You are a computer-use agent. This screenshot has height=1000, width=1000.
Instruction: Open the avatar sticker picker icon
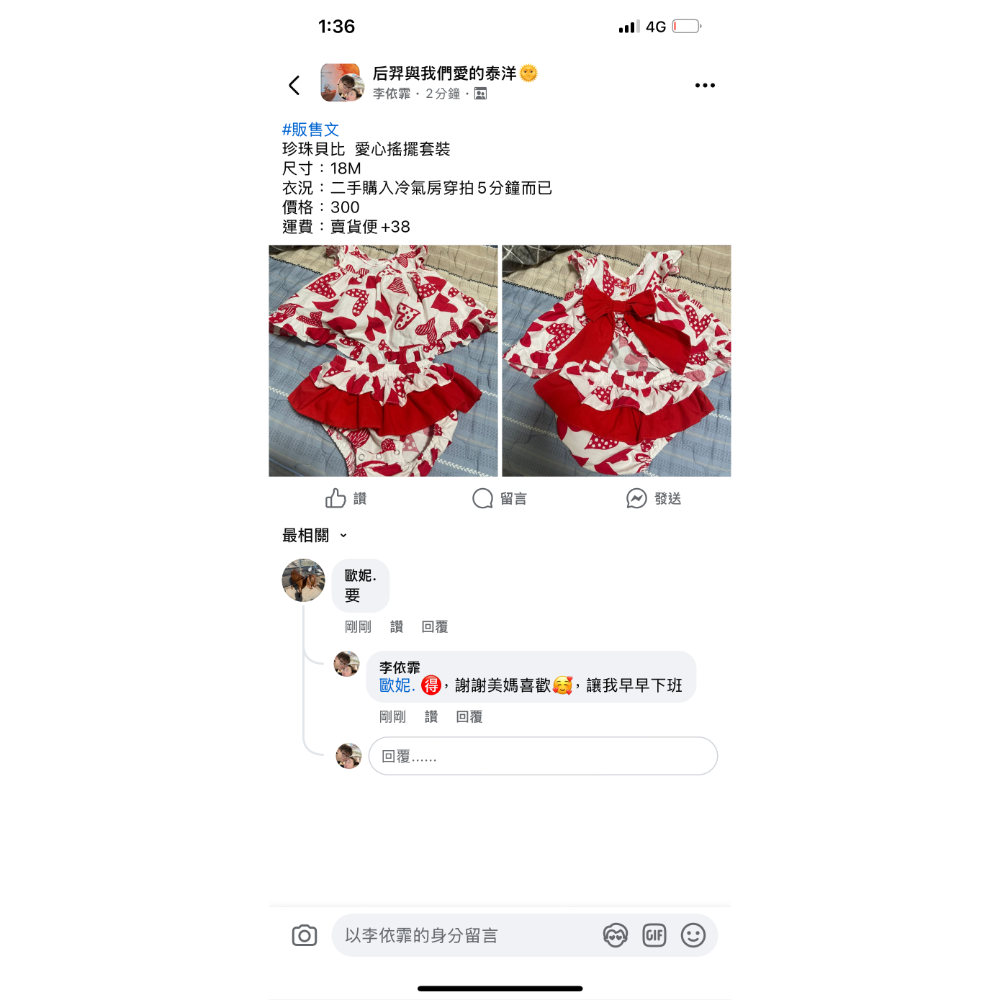tap(615, 935)
